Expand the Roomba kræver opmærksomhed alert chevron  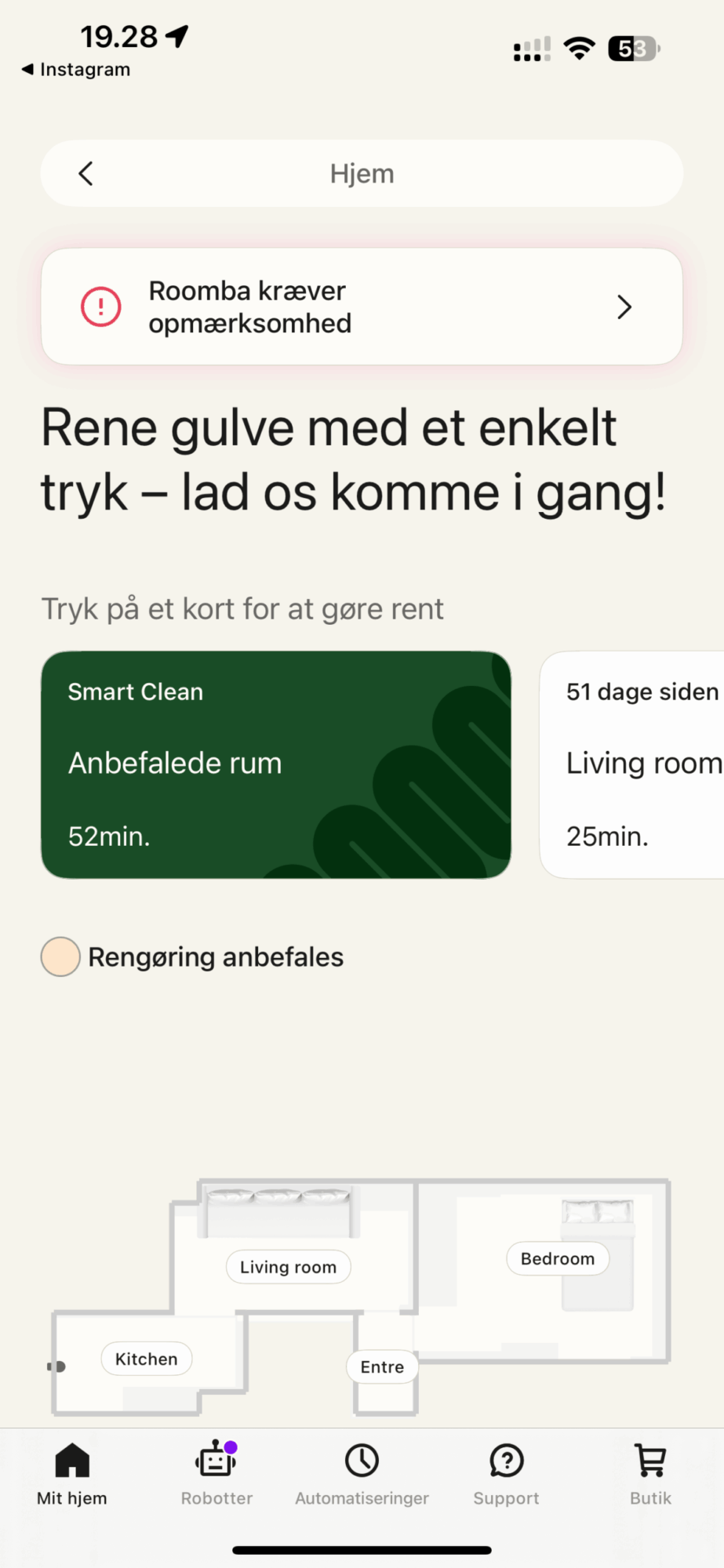[x=624, y=307]
